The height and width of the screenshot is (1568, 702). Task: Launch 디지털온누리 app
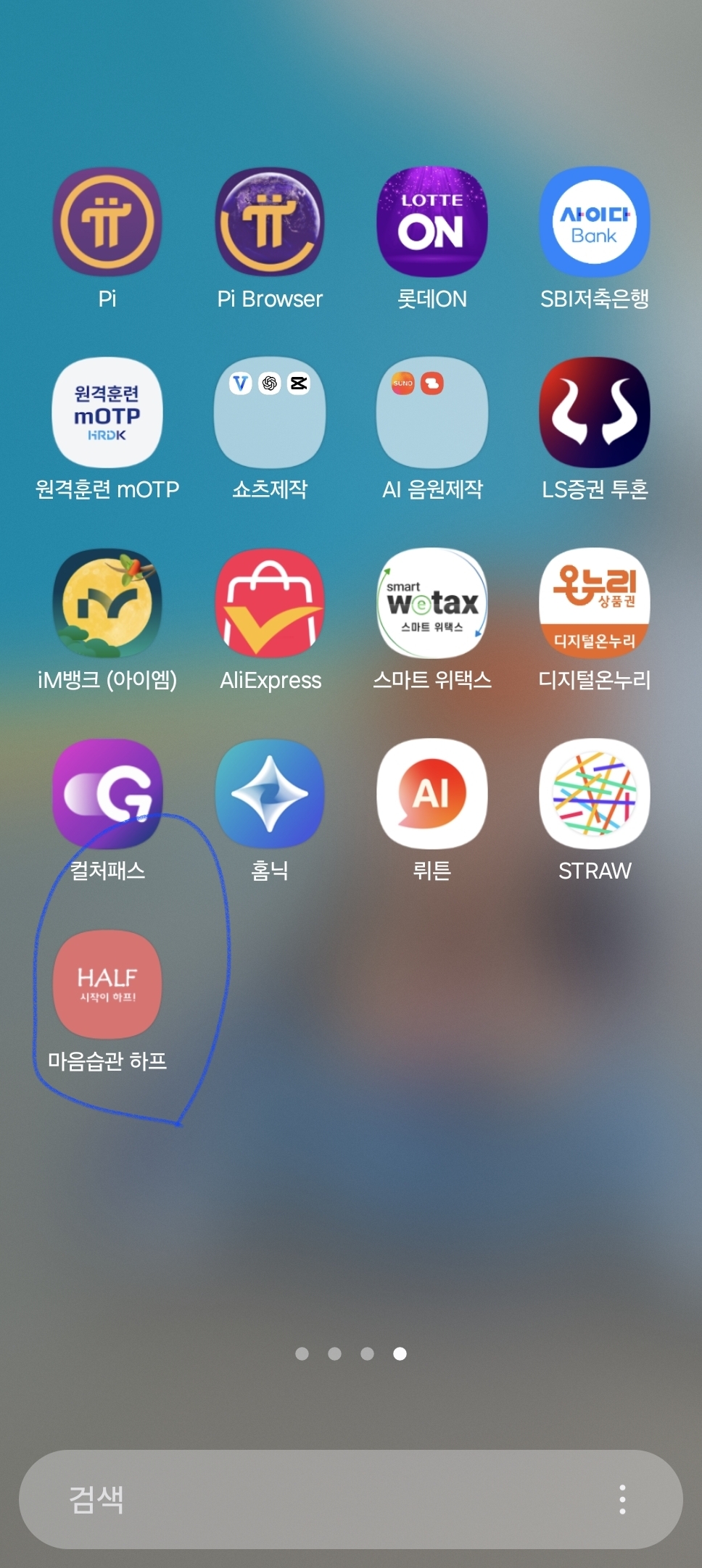pyautogui.click(x=594, y=603)
